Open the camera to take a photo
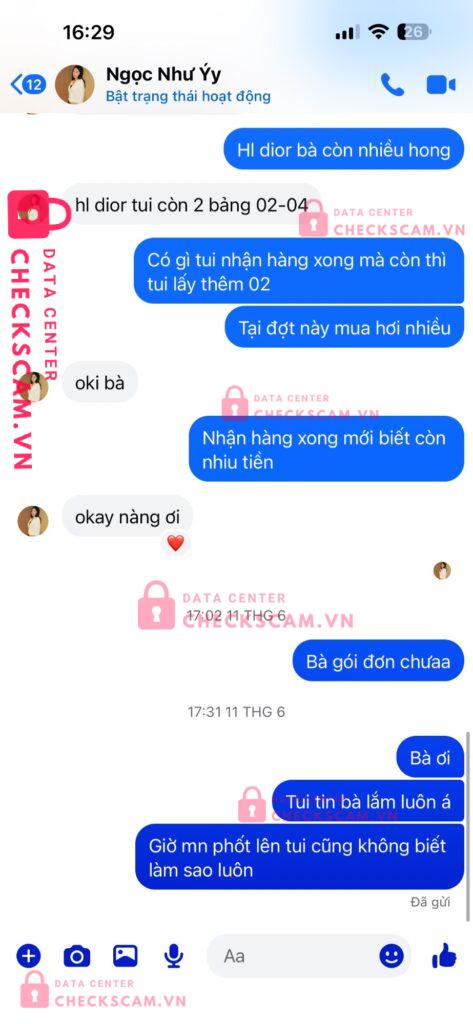This screenshot has width=473, height=1024. [x=77, y=956]
